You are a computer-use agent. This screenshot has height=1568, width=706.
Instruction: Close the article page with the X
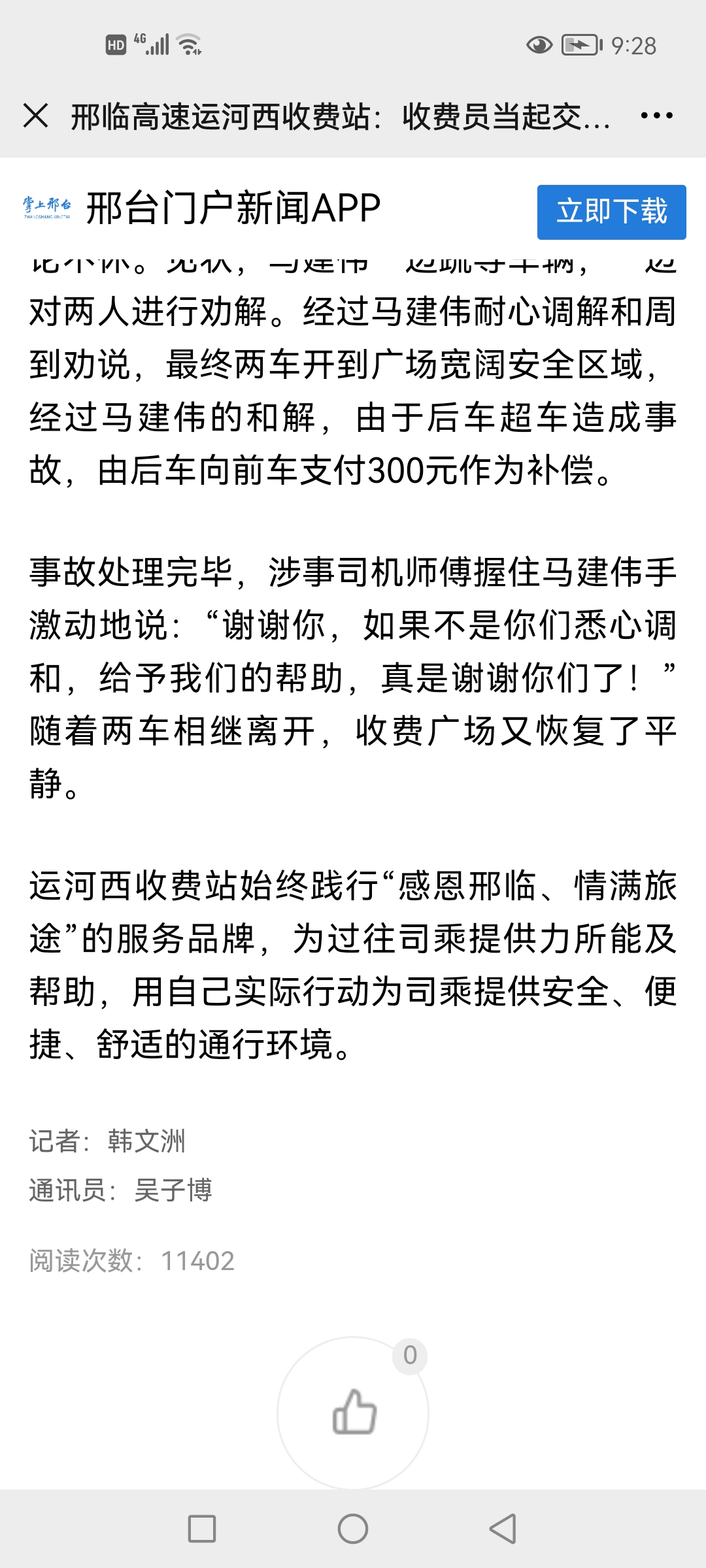pos(35,116)
